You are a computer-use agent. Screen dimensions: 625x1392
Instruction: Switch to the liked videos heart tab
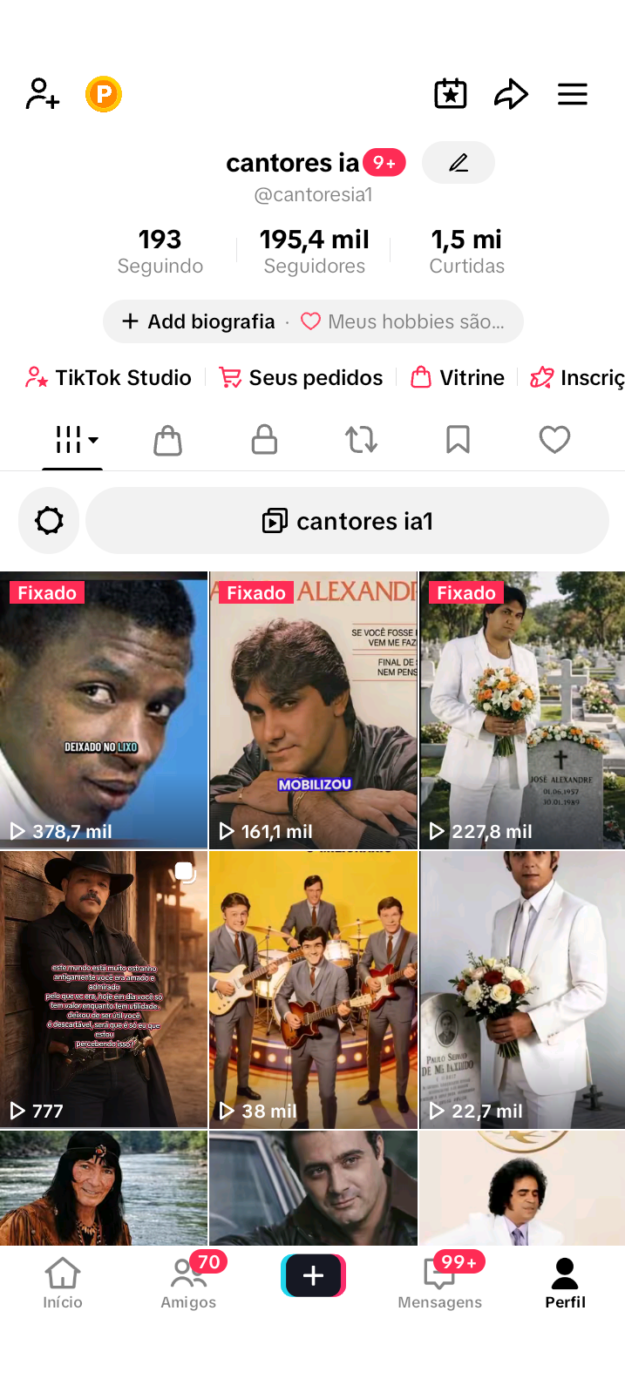554,440
